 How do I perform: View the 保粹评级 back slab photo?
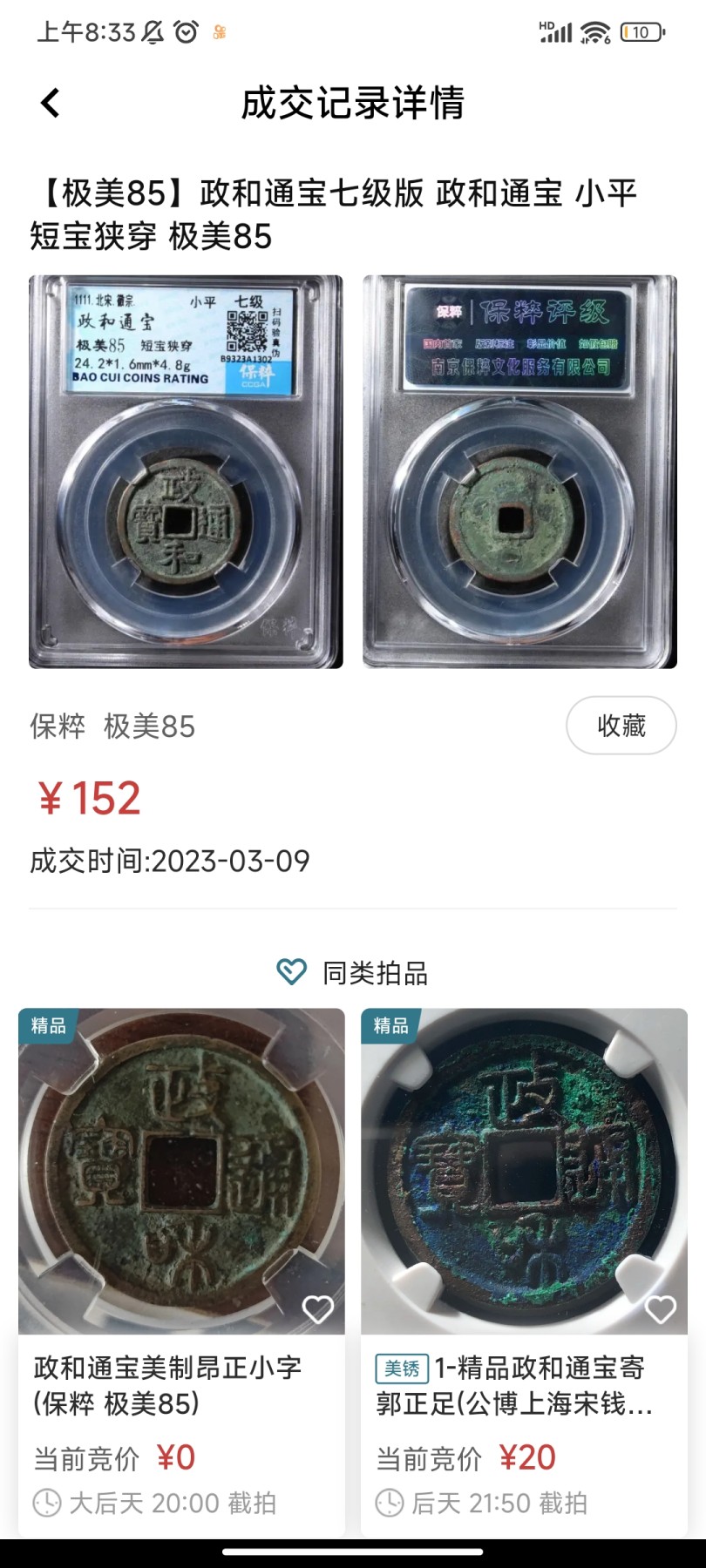[519, 472]
